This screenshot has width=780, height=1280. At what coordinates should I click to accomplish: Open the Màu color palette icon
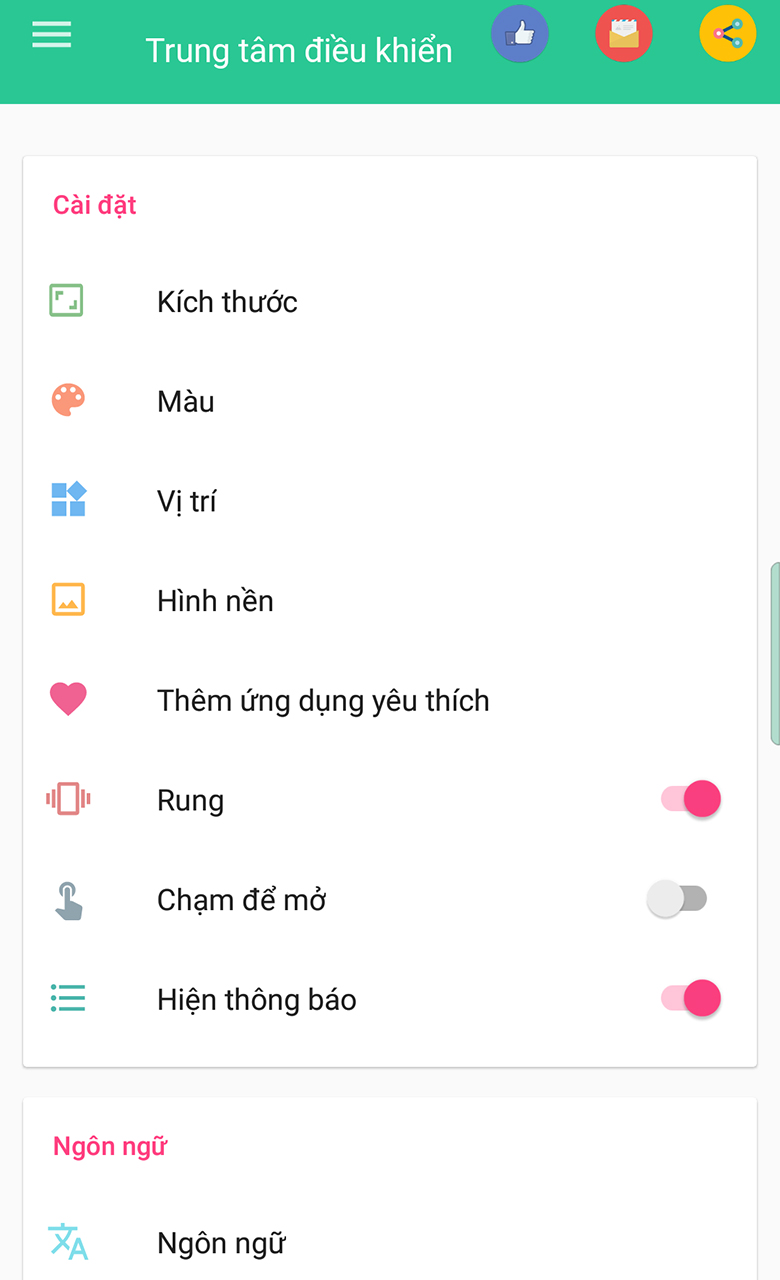tap(68, 400)
